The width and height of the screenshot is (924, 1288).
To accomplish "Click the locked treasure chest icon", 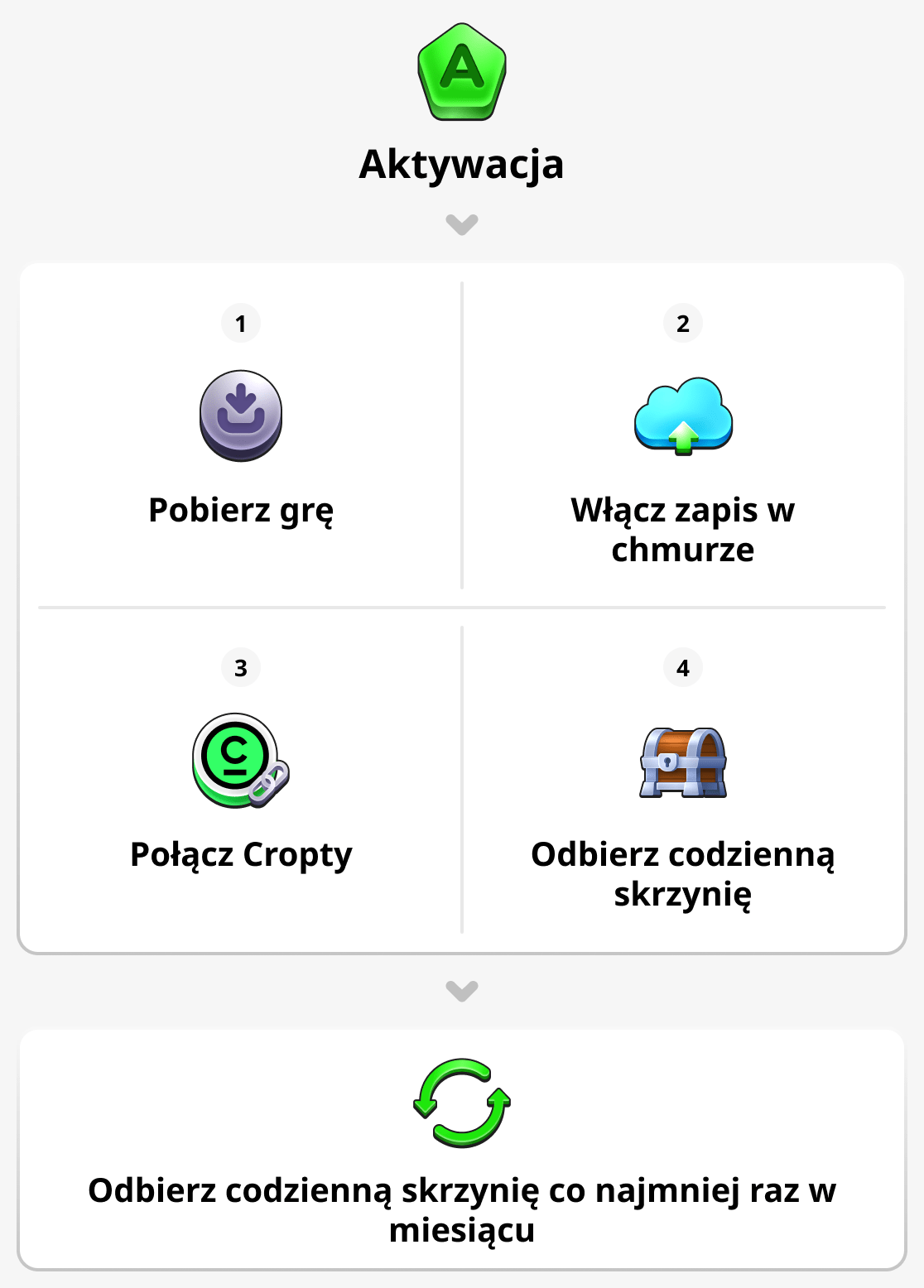I will click(x=682, y=763).
